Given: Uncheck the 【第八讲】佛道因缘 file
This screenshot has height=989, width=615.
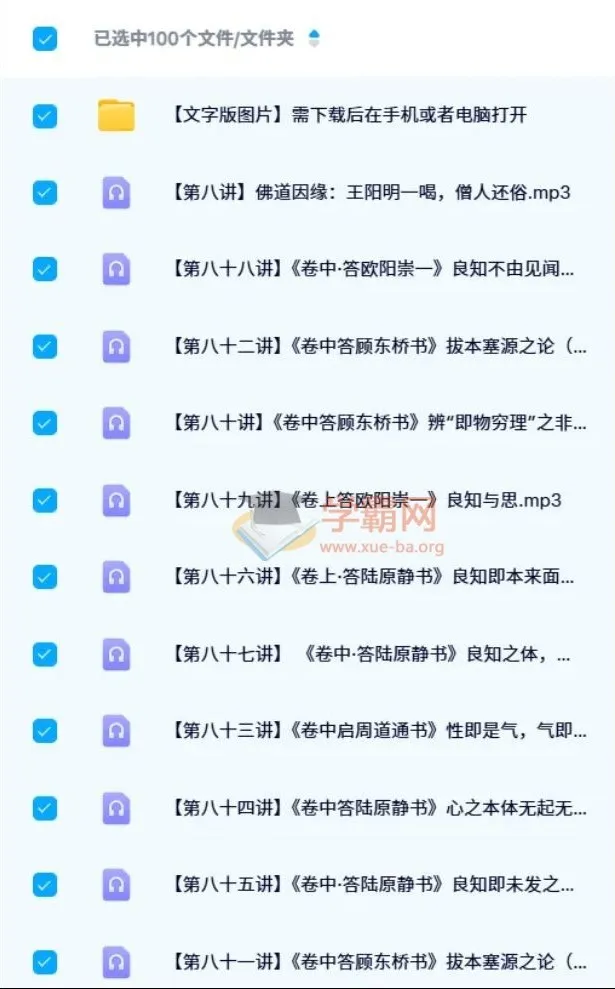Looking at the screenshot, I should (x=45, y=192).
